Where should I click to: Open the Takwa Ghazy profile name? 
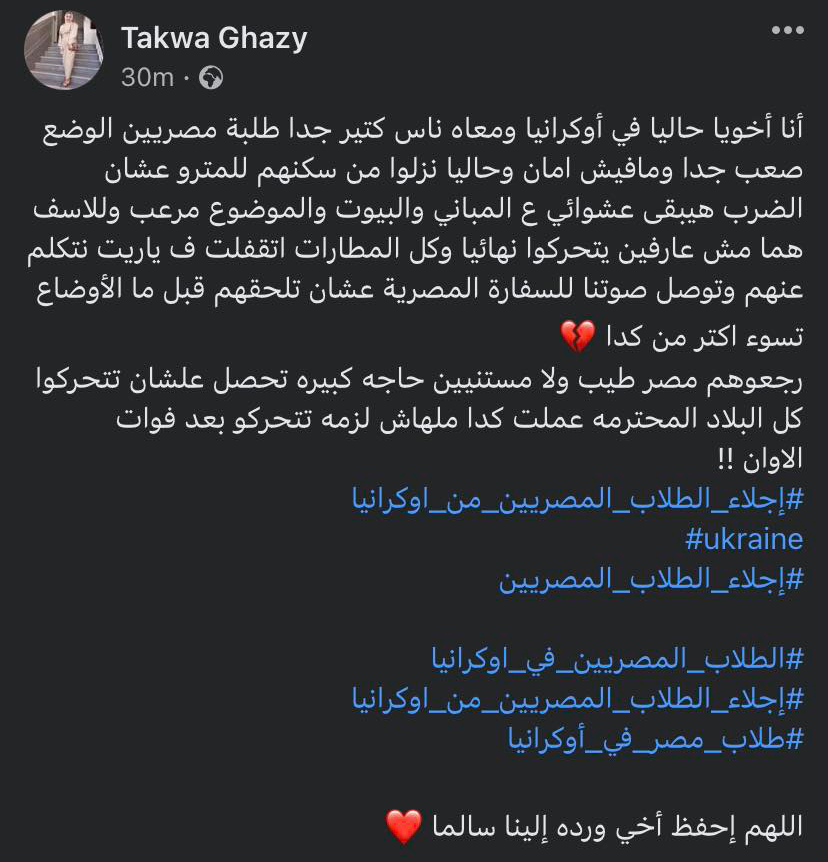pyautogui.click(x=214, y=39)
